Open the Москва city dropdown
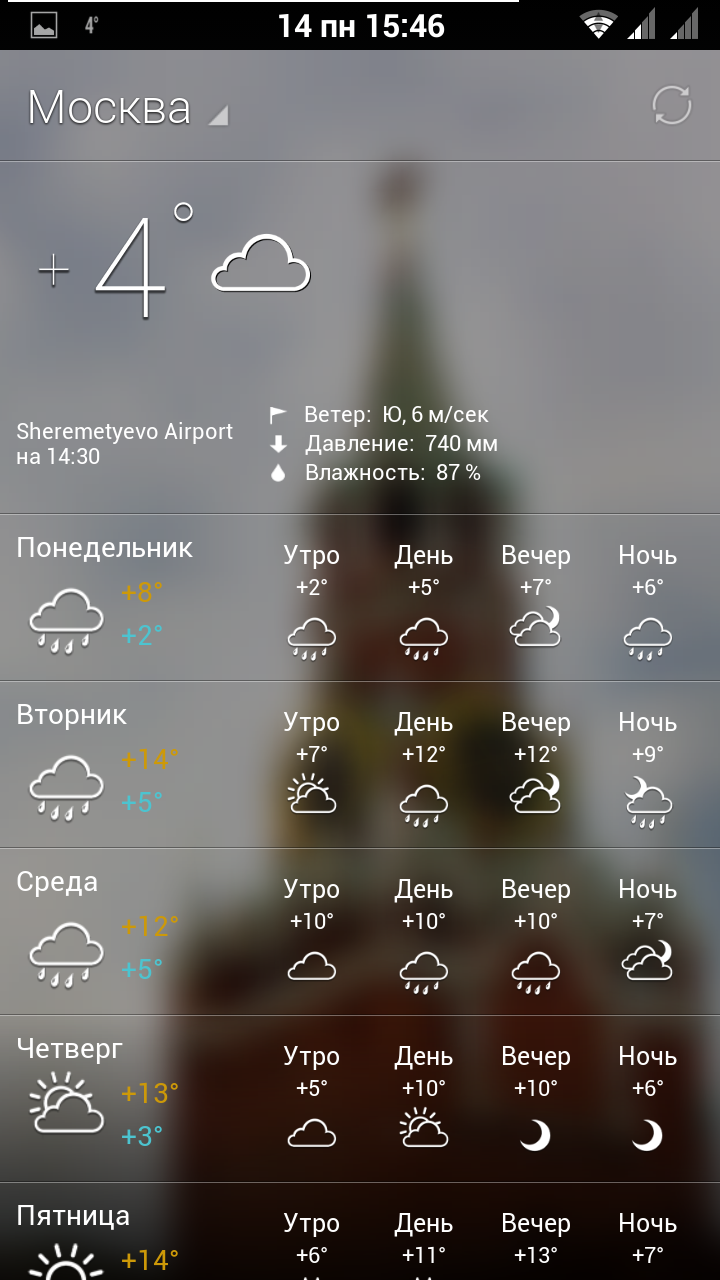The width and height of the screenshot is (720, 1280). coord(127,107)
